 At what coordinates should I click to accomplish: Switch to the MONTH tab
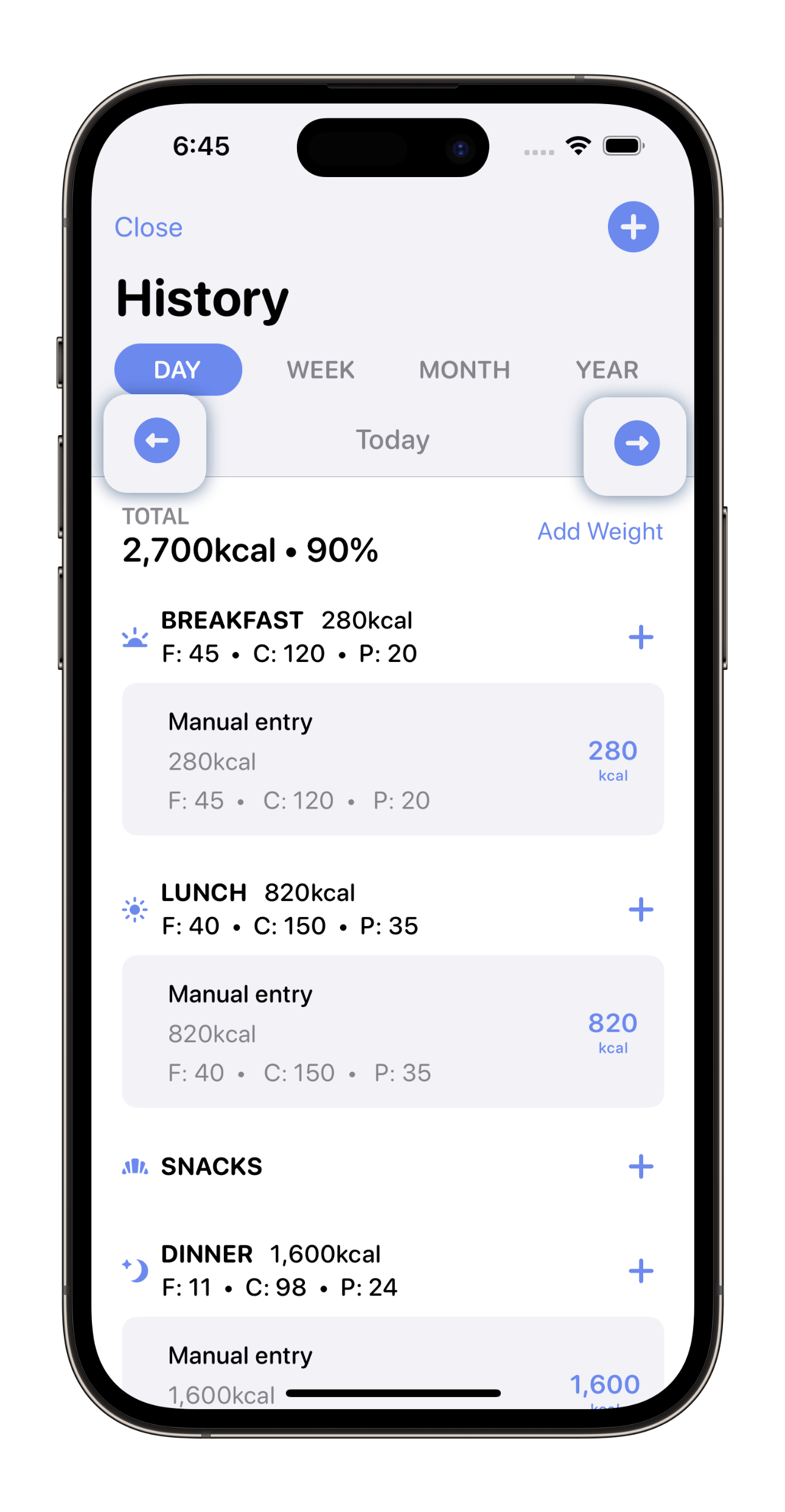464,370
